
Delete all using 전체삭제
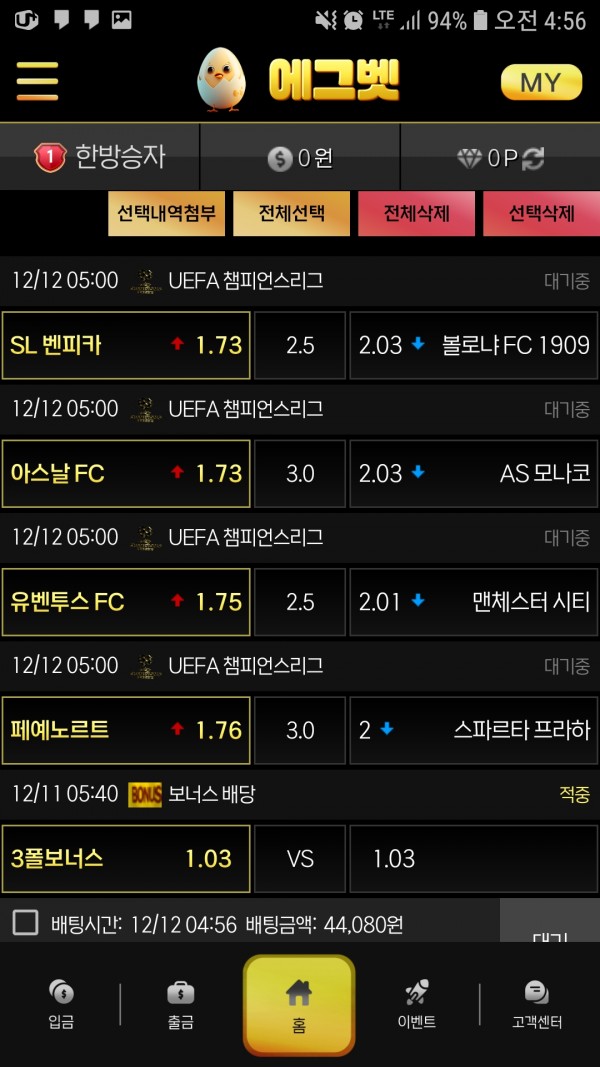[x=417, y=214]
